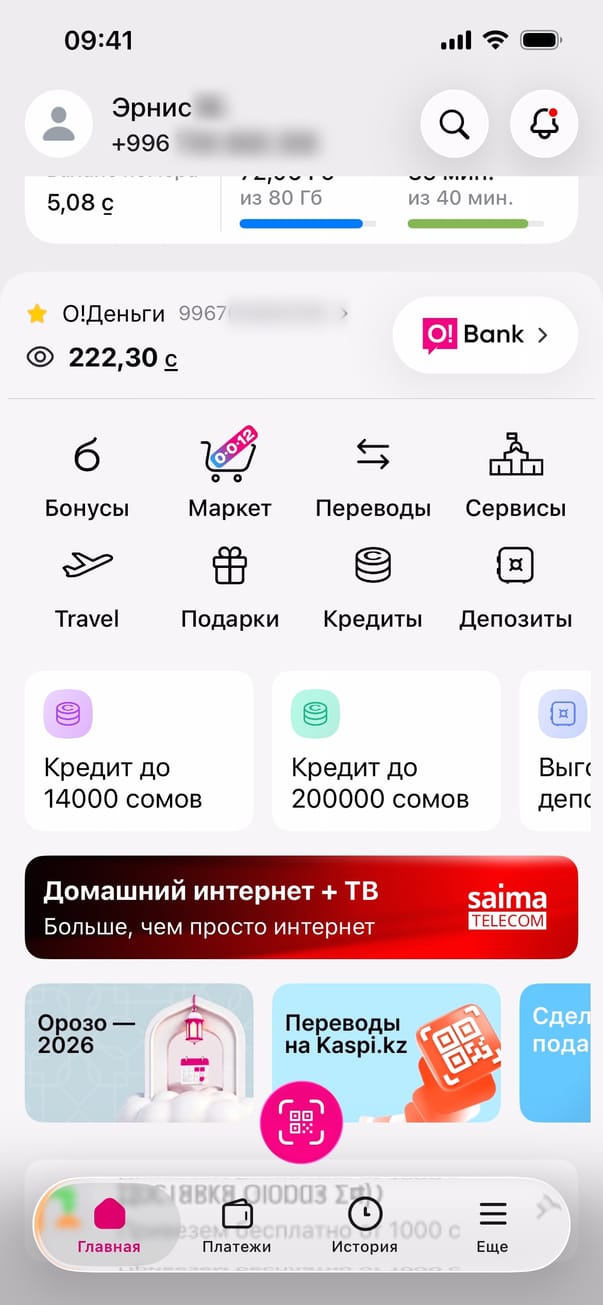603x1305 pixels.
Task: Open the Домашний интернет + ТВ banner
Action: pos(301,907)
